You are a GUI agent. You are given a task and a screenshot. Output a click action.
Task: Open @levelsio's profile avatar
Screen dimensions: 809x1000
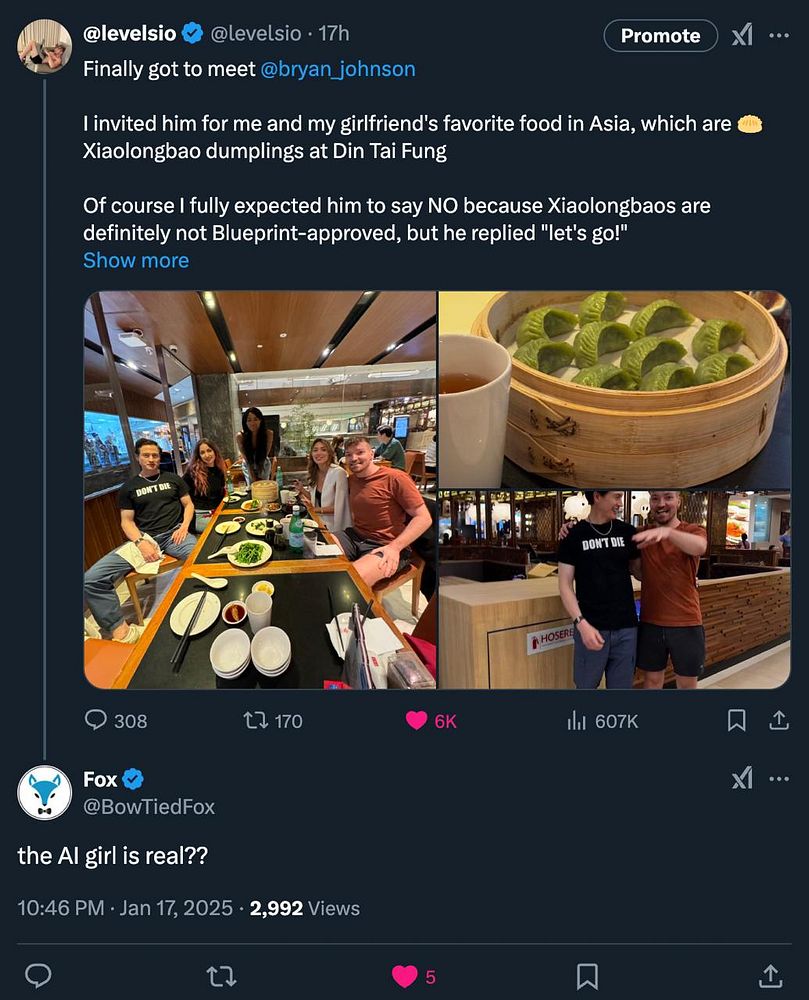click(45, 46)
